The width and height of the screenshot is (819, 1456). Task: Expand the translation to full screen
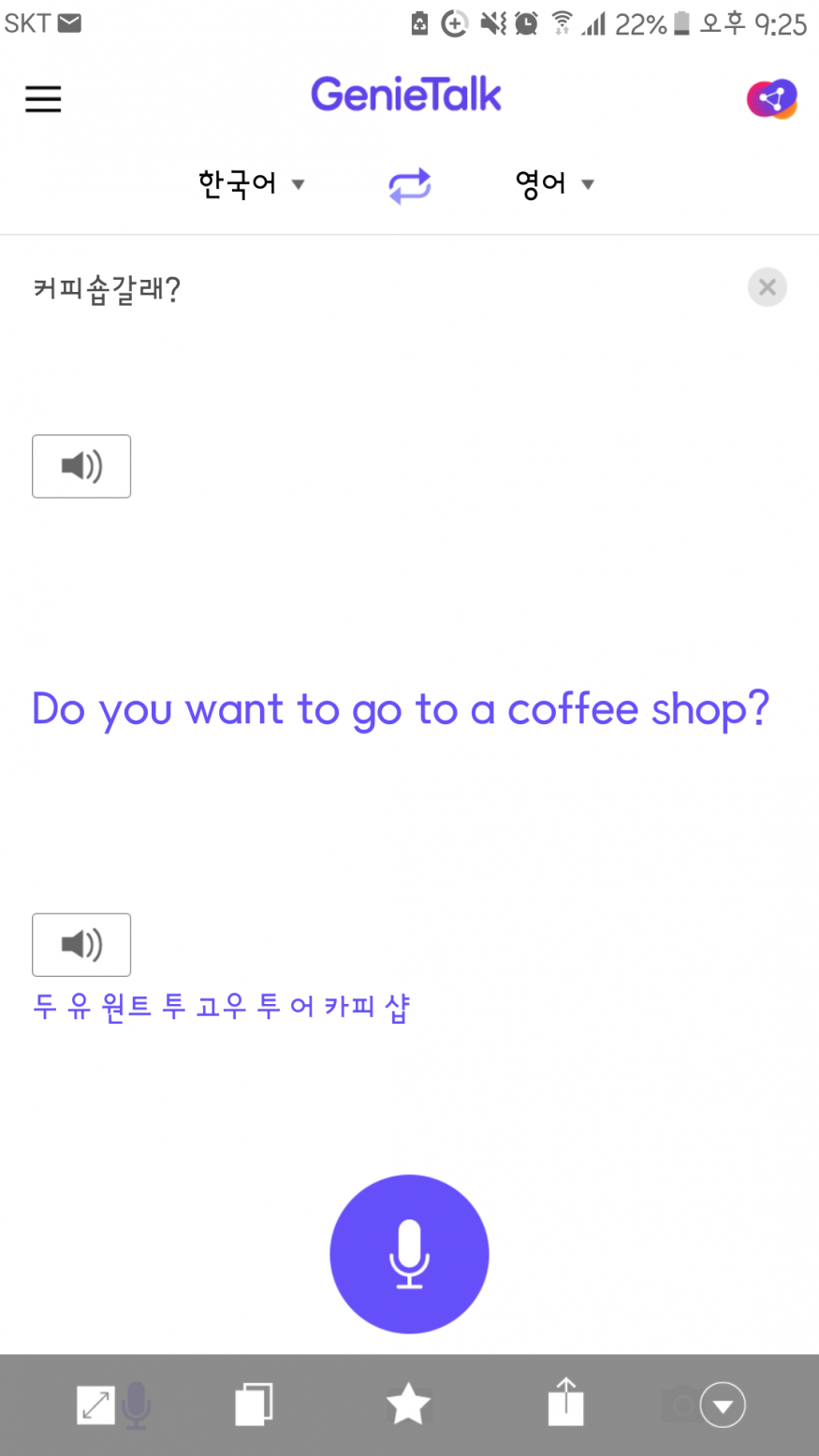(95, 1405)
